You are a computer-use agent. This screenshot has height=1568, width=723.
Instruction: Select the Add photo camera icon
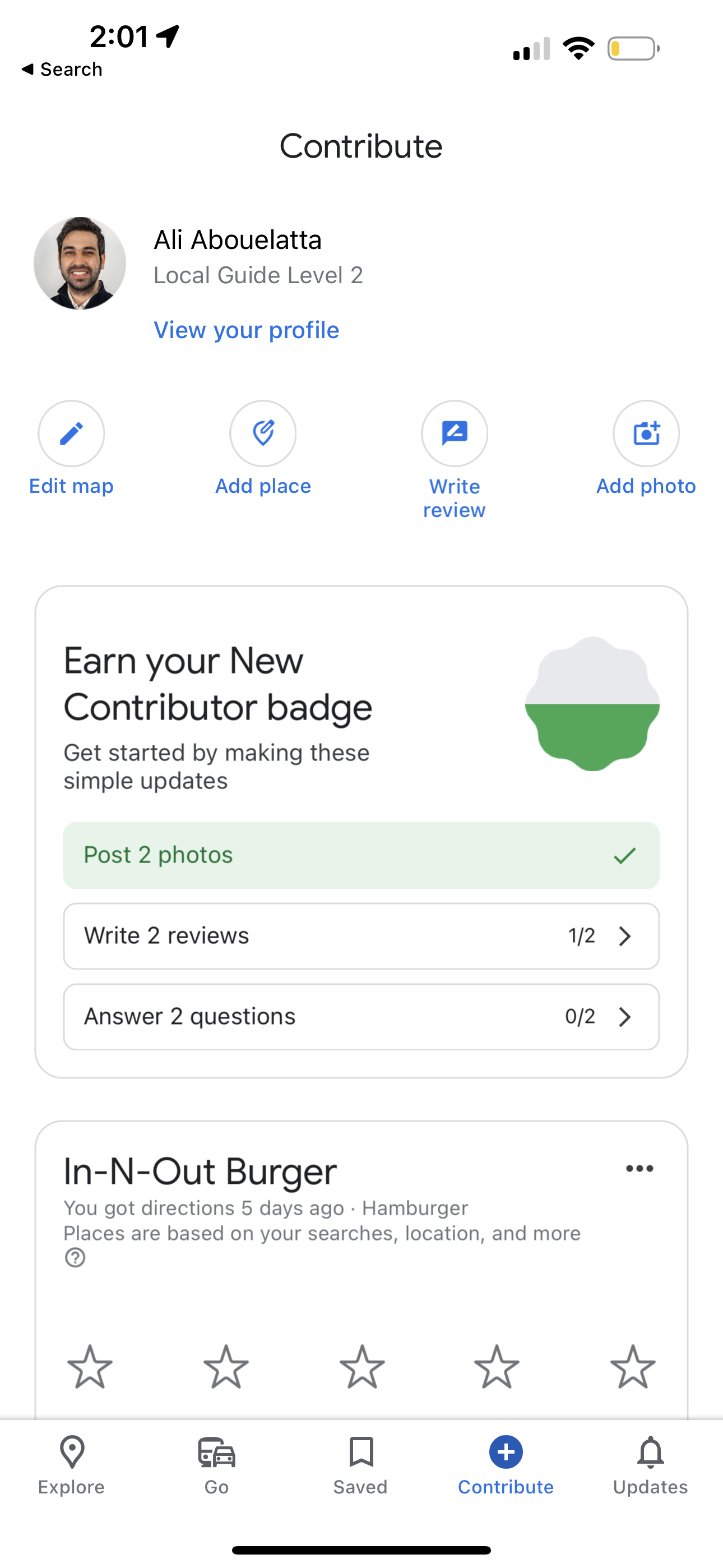click(x=646, y=433)
